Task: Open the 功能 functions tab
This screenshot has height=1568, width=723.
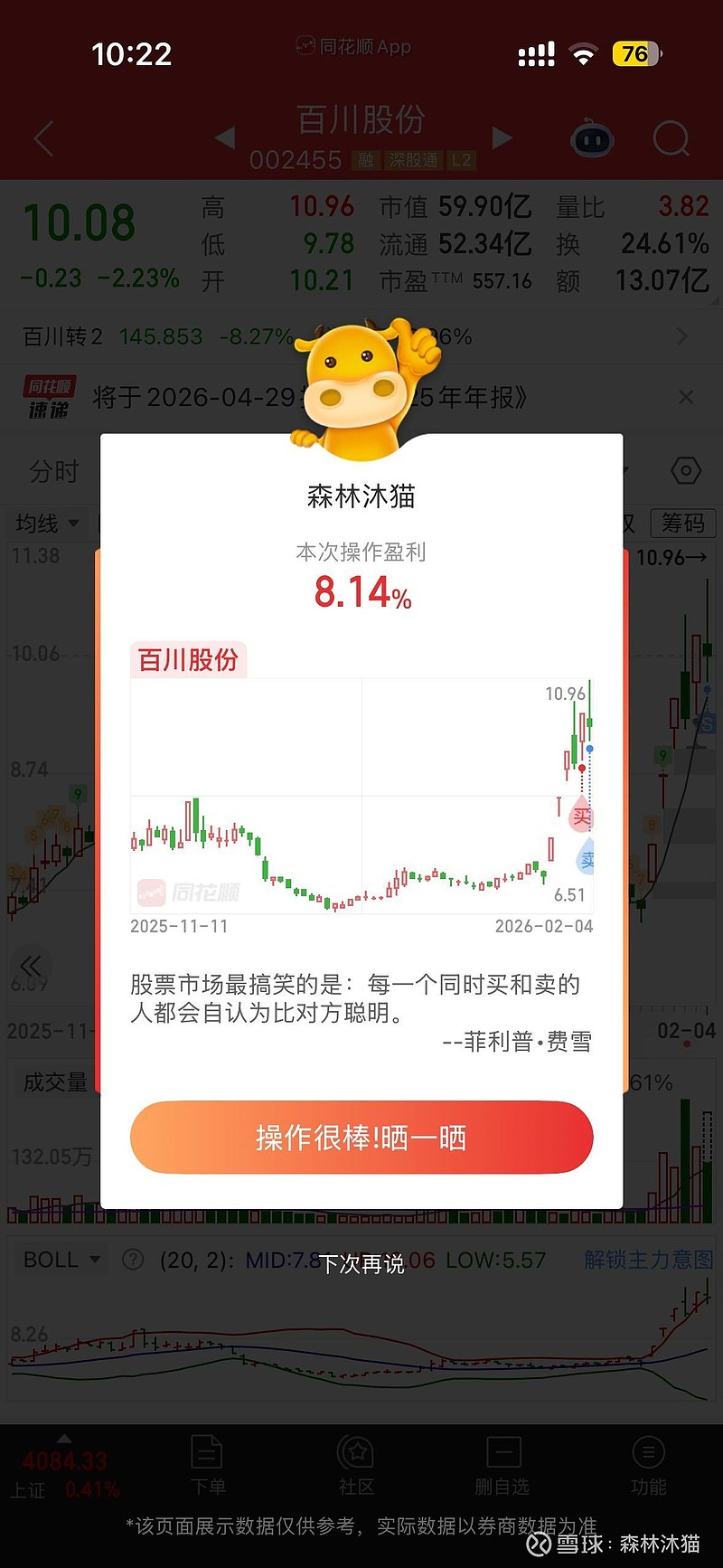Action: [x=648, y=1467]
